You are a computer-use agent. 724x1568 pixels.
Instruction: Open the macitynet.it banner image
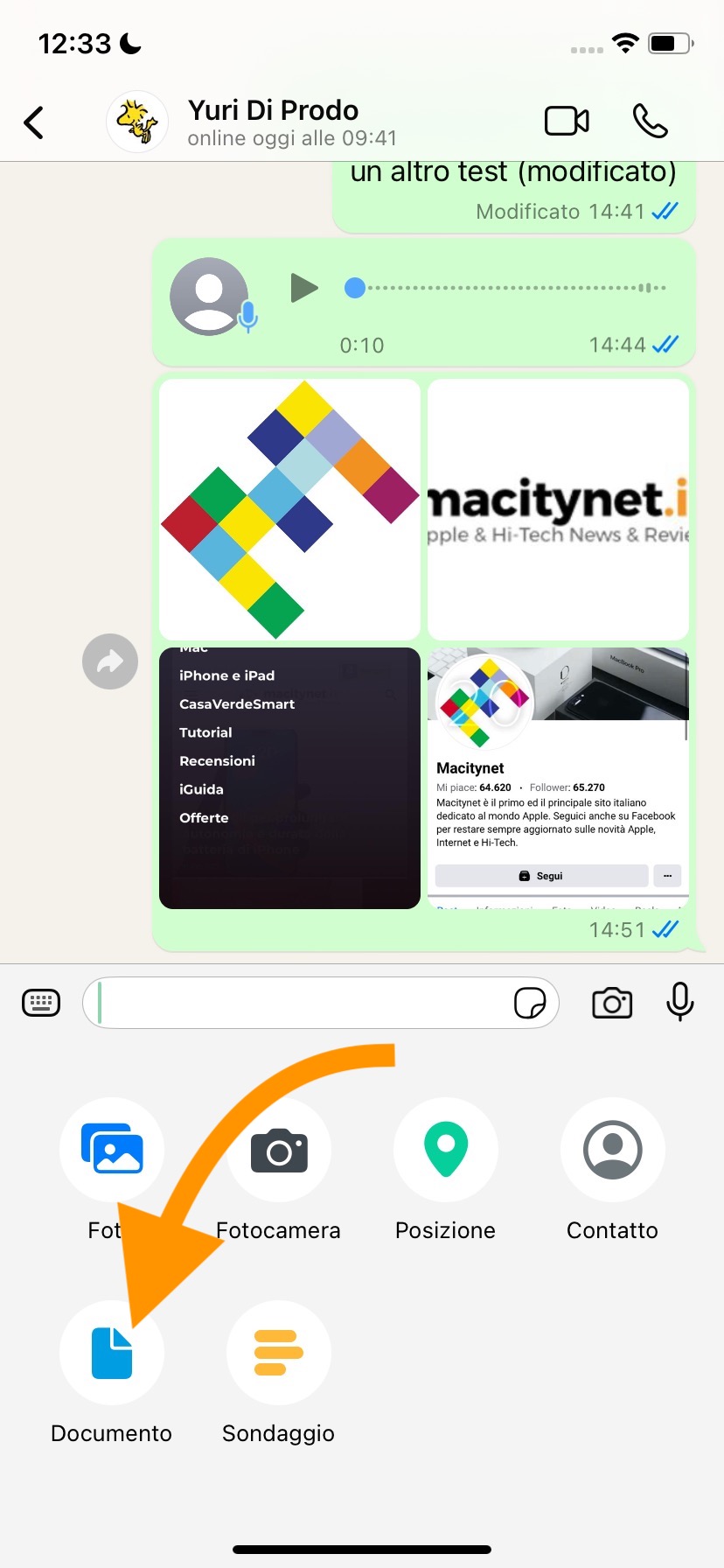coord(558,509)
